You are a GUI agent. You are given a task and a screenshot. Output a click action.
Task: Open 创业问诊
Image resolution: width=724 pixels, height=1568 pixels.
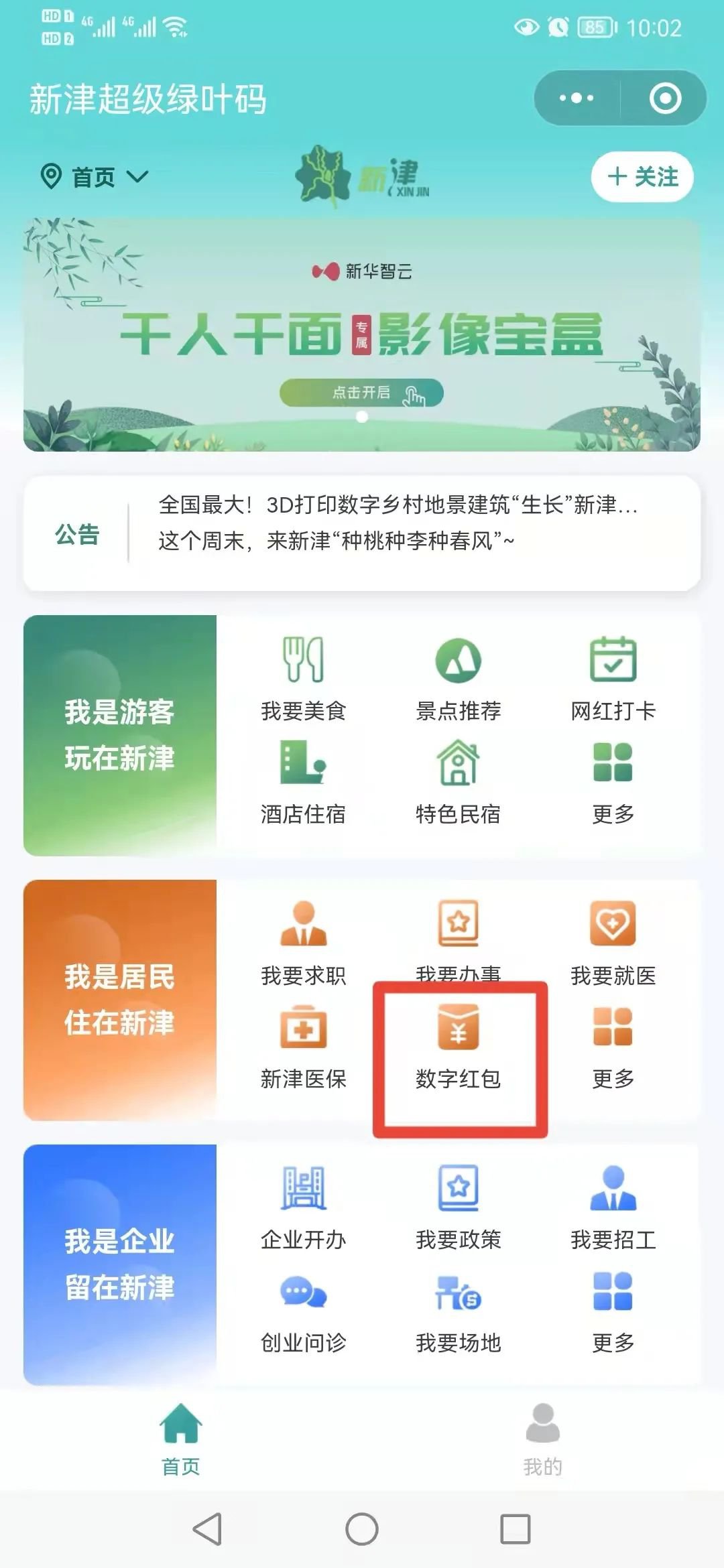303,1311
